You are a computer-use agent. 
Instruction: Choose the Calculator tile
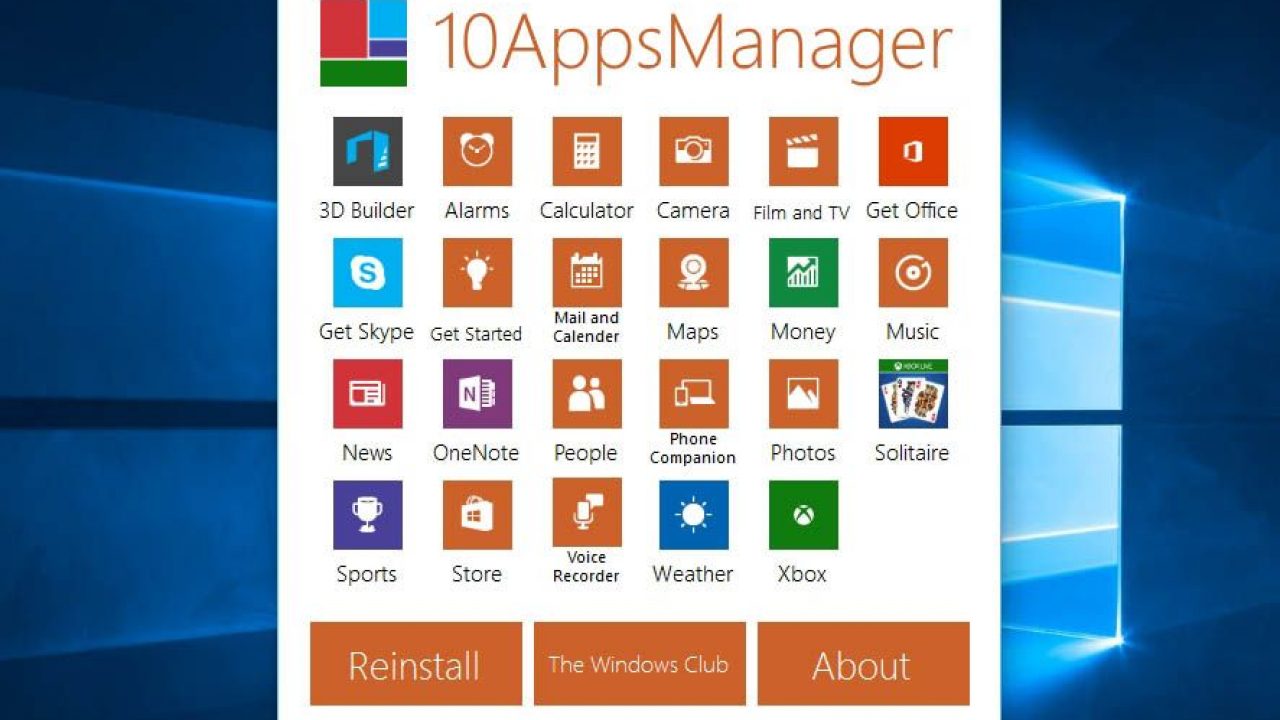pyautogui.click(x=587, y=152)
